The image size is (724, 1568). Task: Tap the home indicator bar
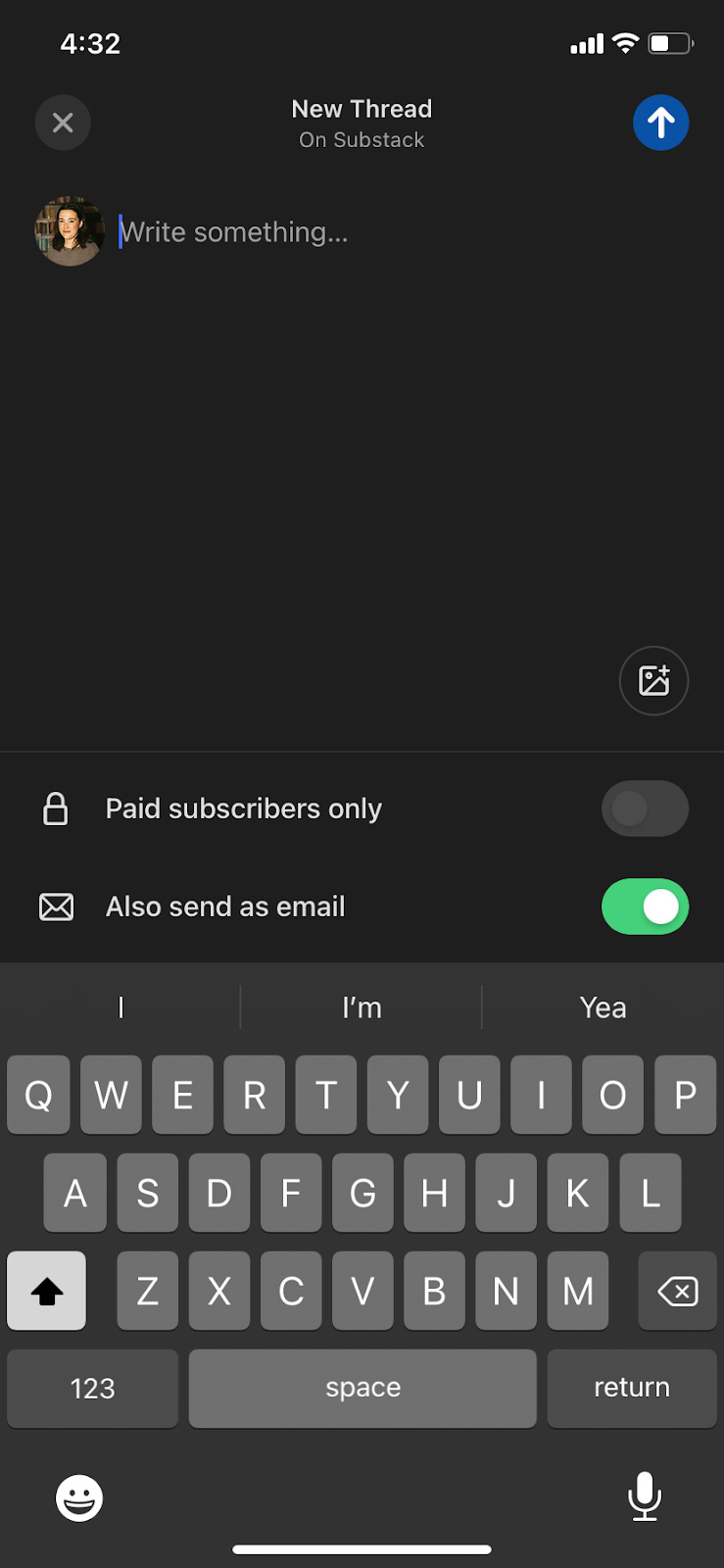coord(362,1549)
